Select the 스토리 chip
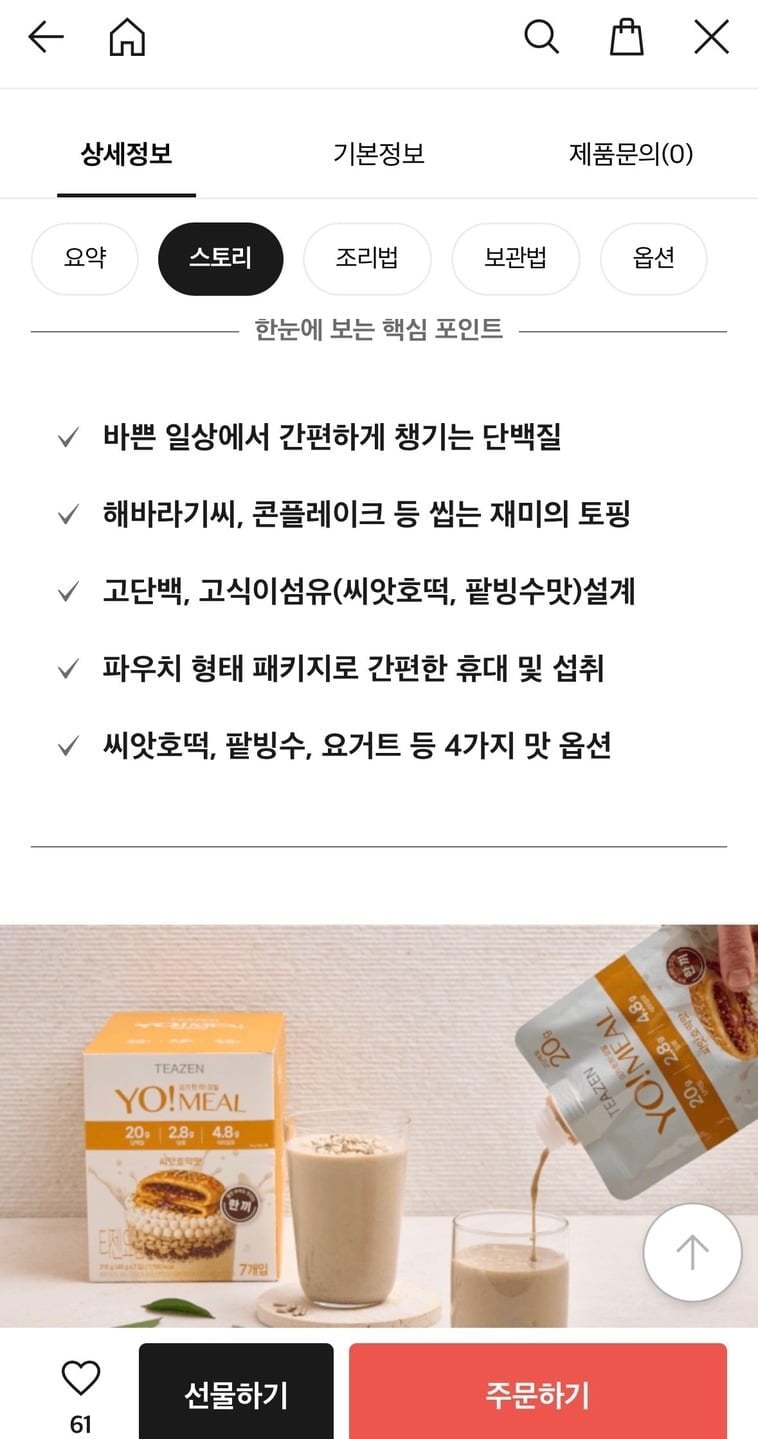The height and width of the screenshot is (1439, 758). tap(220, 258)
